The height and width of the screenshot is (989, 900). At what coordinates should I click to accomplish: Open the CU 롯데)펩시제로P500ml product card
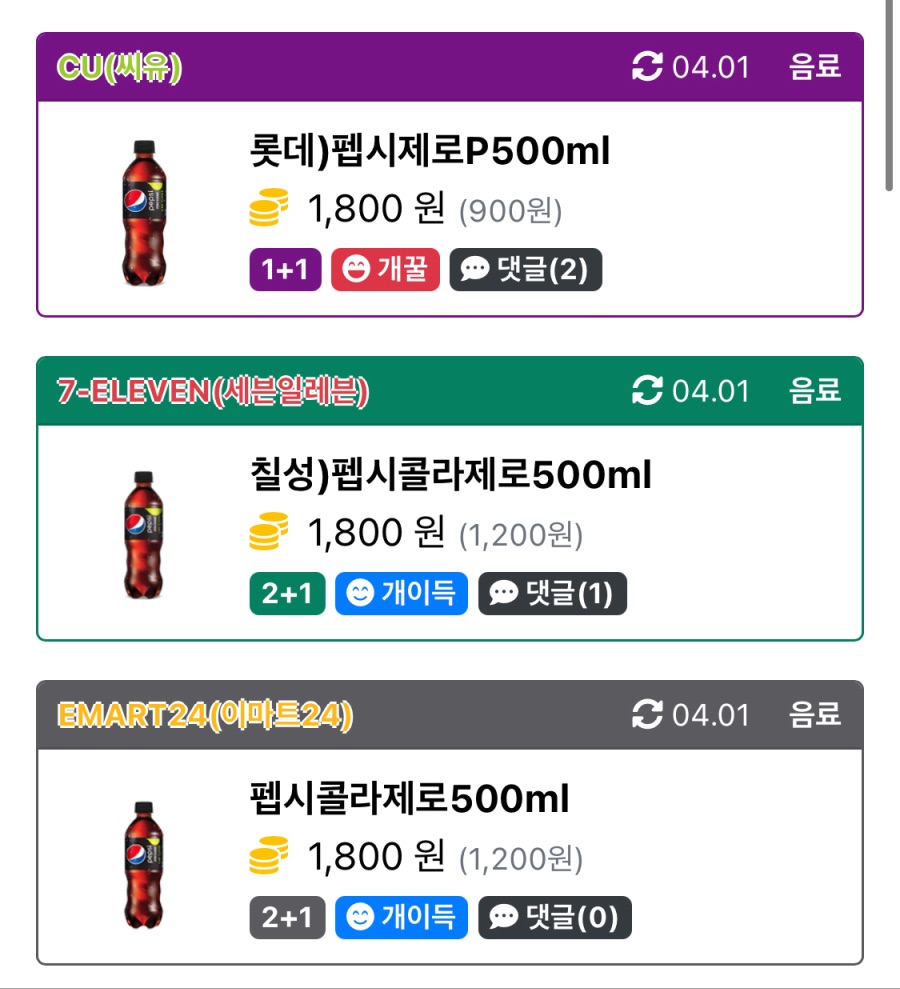pos(429,153)
